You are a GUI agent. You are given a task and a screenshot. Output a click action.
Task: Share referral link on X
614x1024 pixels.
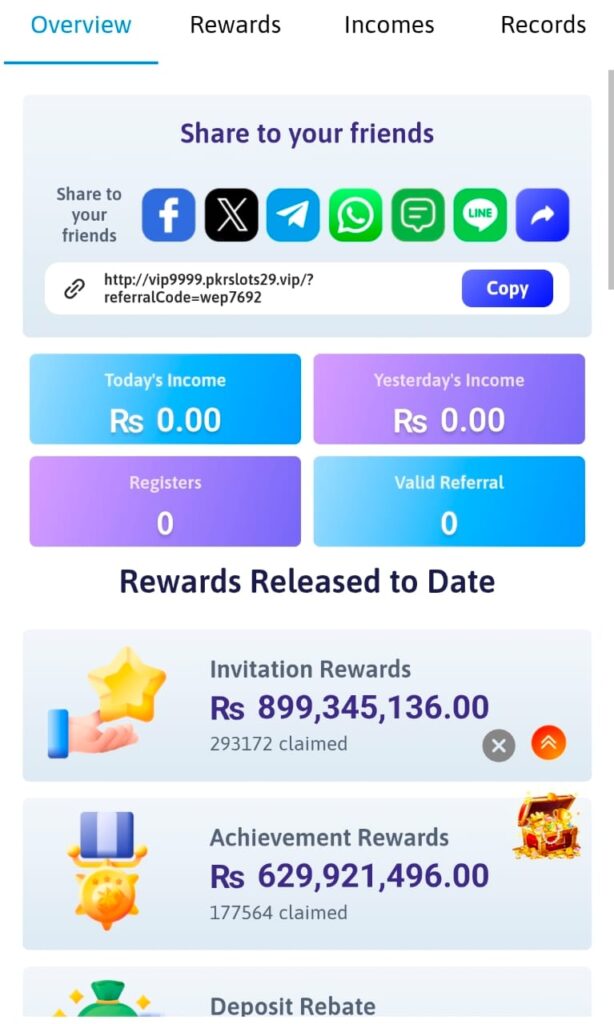[x=231, y=215]
